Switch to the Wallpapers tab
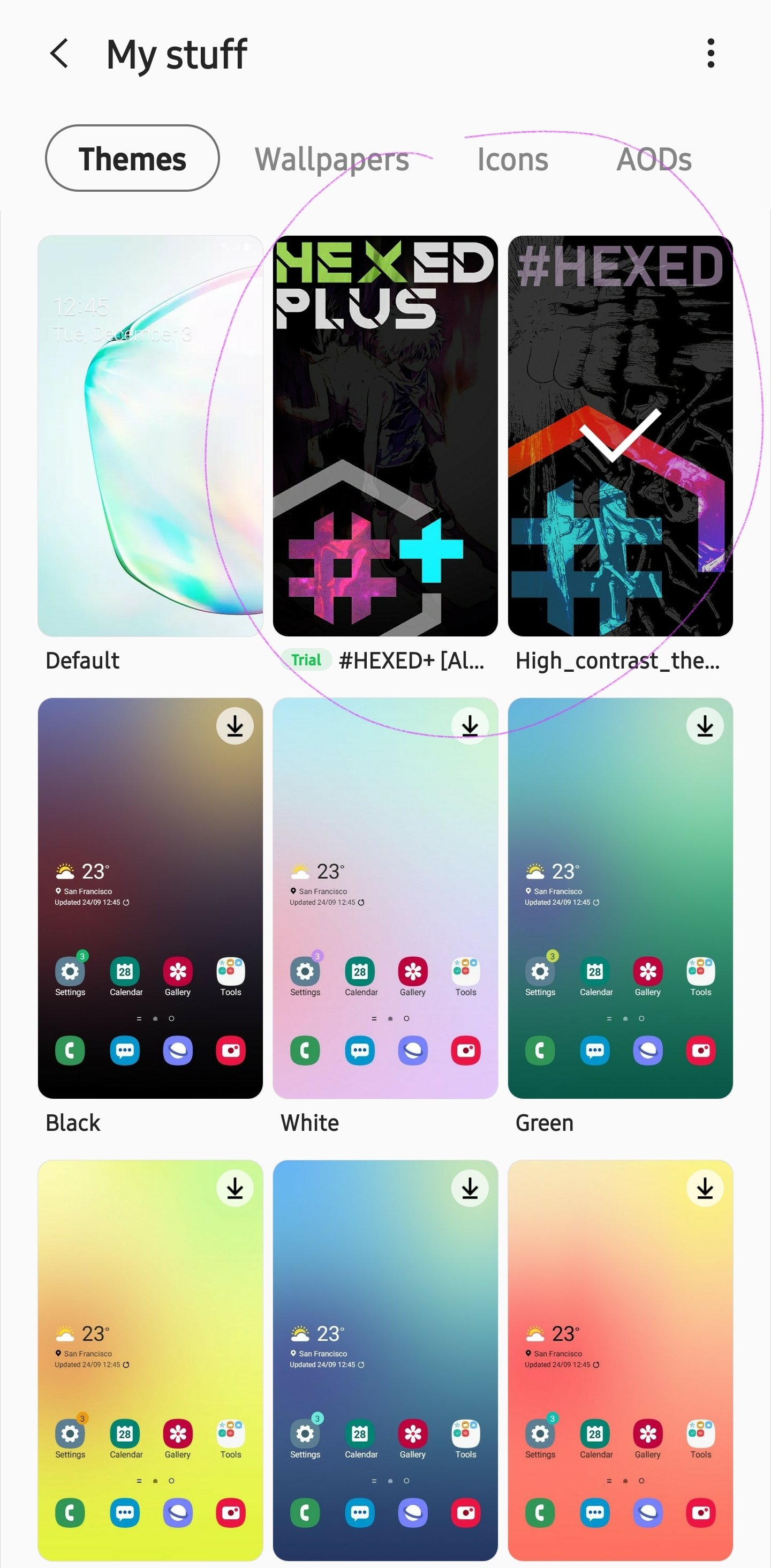This screenshot has width=771, height=1568. (x=331, y=160)
